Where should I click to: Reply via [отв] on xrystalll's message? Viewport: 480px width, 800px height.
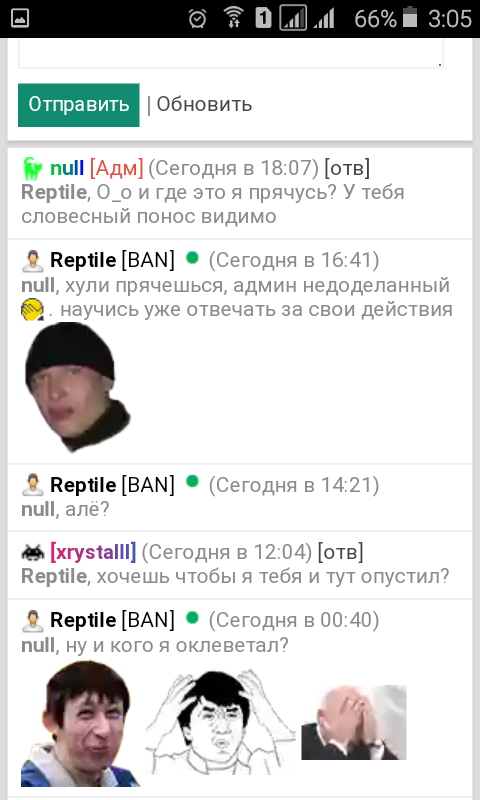pos(340,552)
